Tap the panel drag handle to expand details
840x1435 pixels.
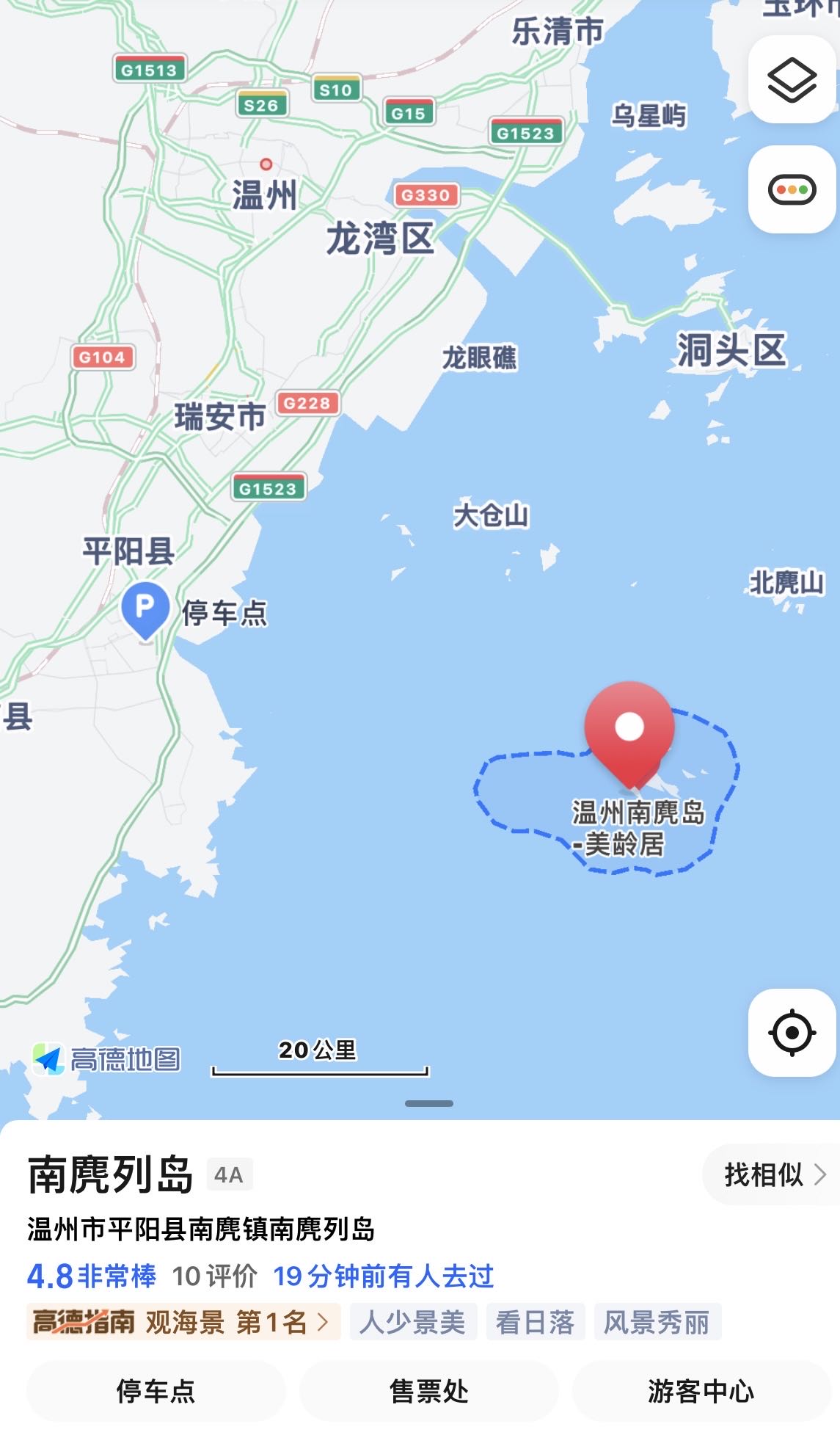pos(428,1103)
